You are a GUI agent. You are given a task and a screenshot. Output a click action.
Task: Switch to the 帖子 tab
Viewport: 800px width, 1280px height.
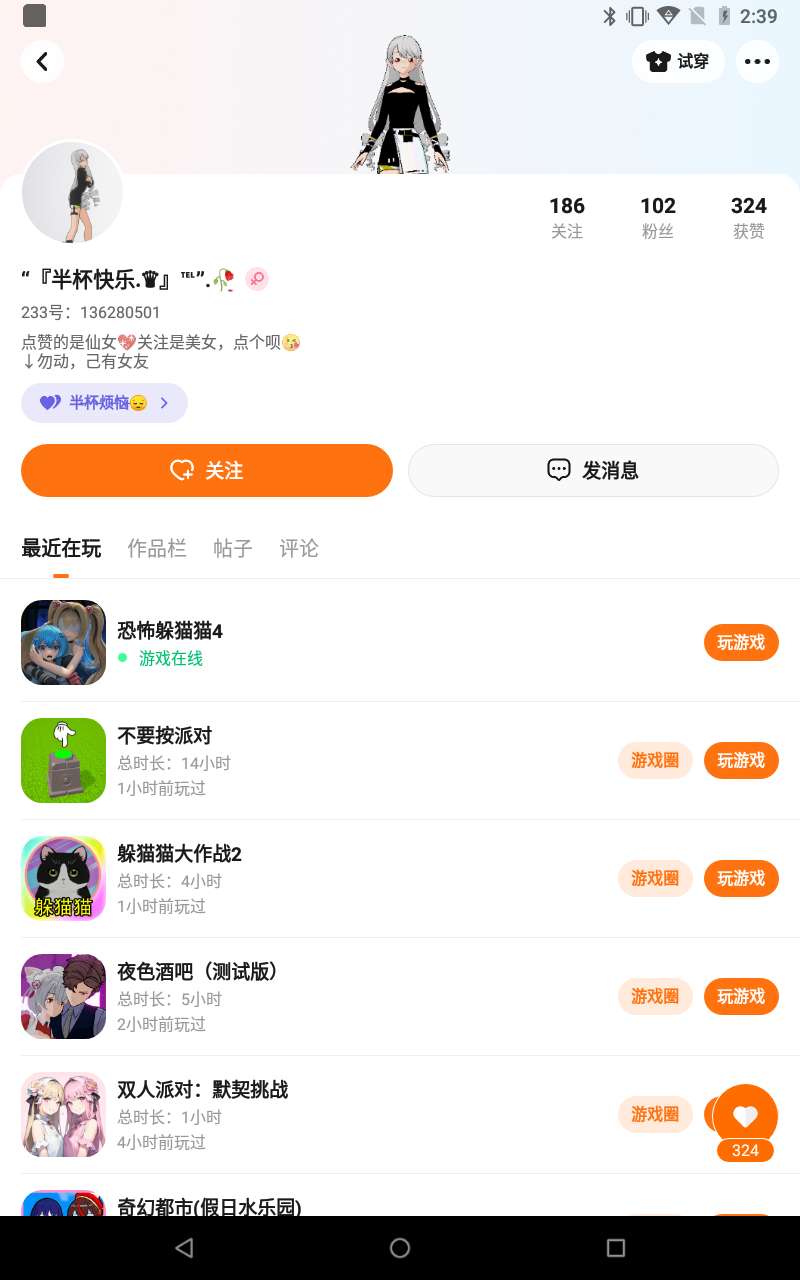[233, 548]
